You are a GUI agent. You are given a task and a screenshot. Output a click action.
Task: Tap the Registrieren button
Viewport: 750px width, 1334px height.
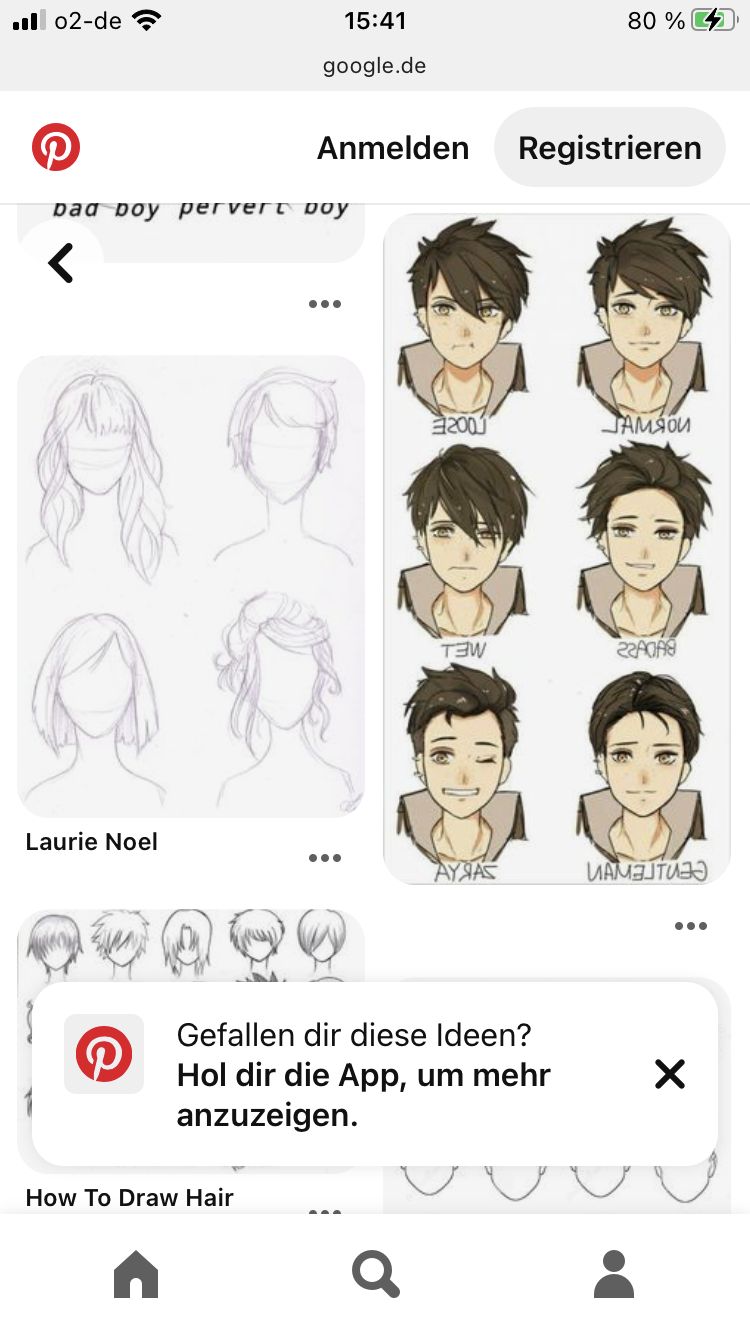609,148
